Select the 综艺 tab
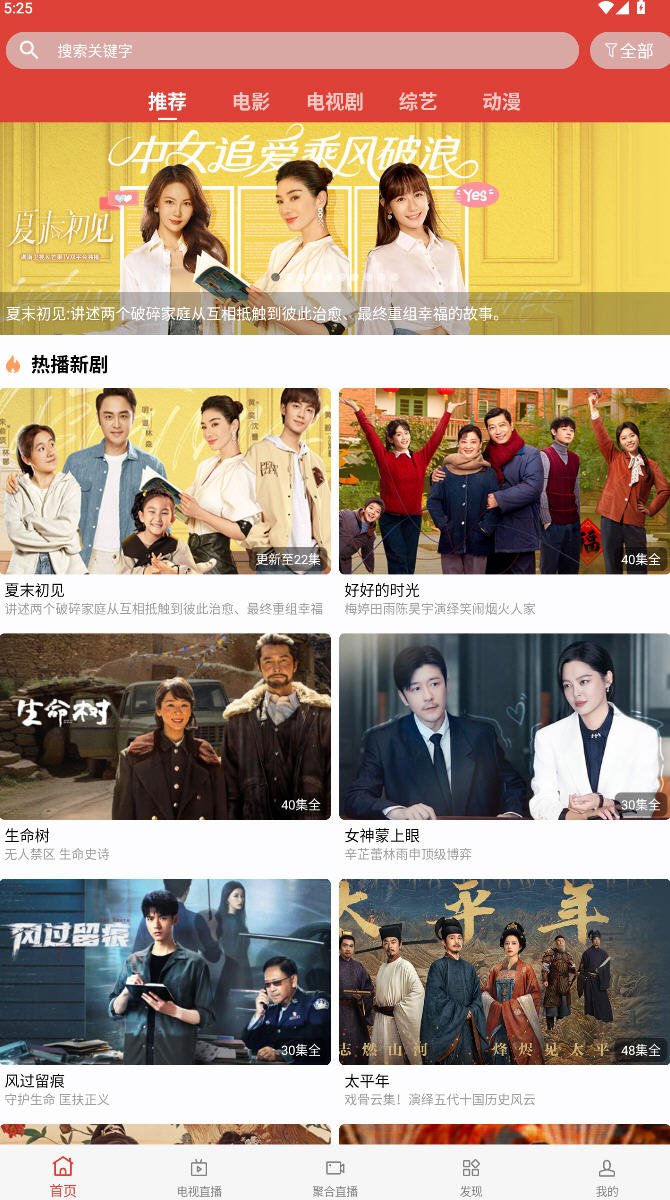 tap(418, 102)
